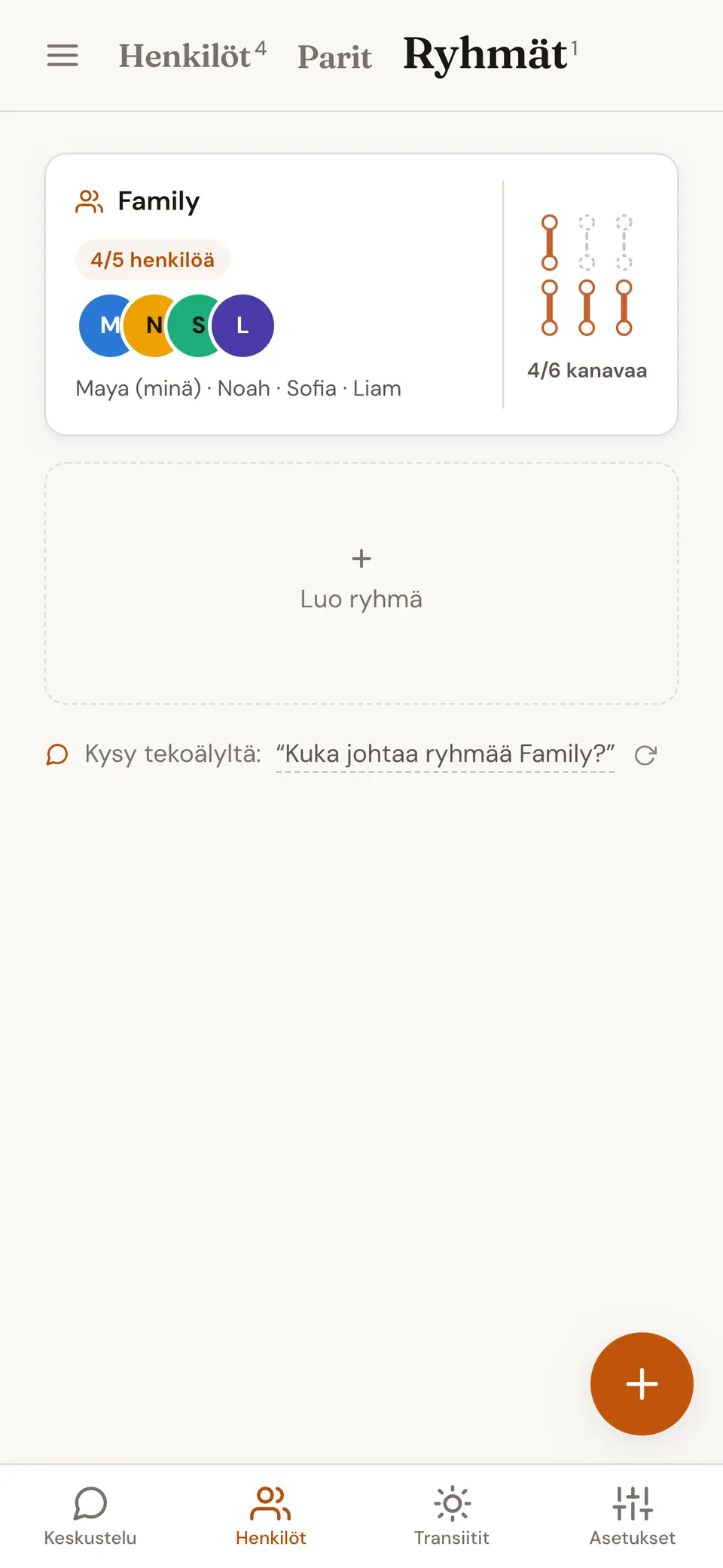Go to Keskustelu in bottom navigation
The image size is (723, 1568).
click(x=90, y=1516)
